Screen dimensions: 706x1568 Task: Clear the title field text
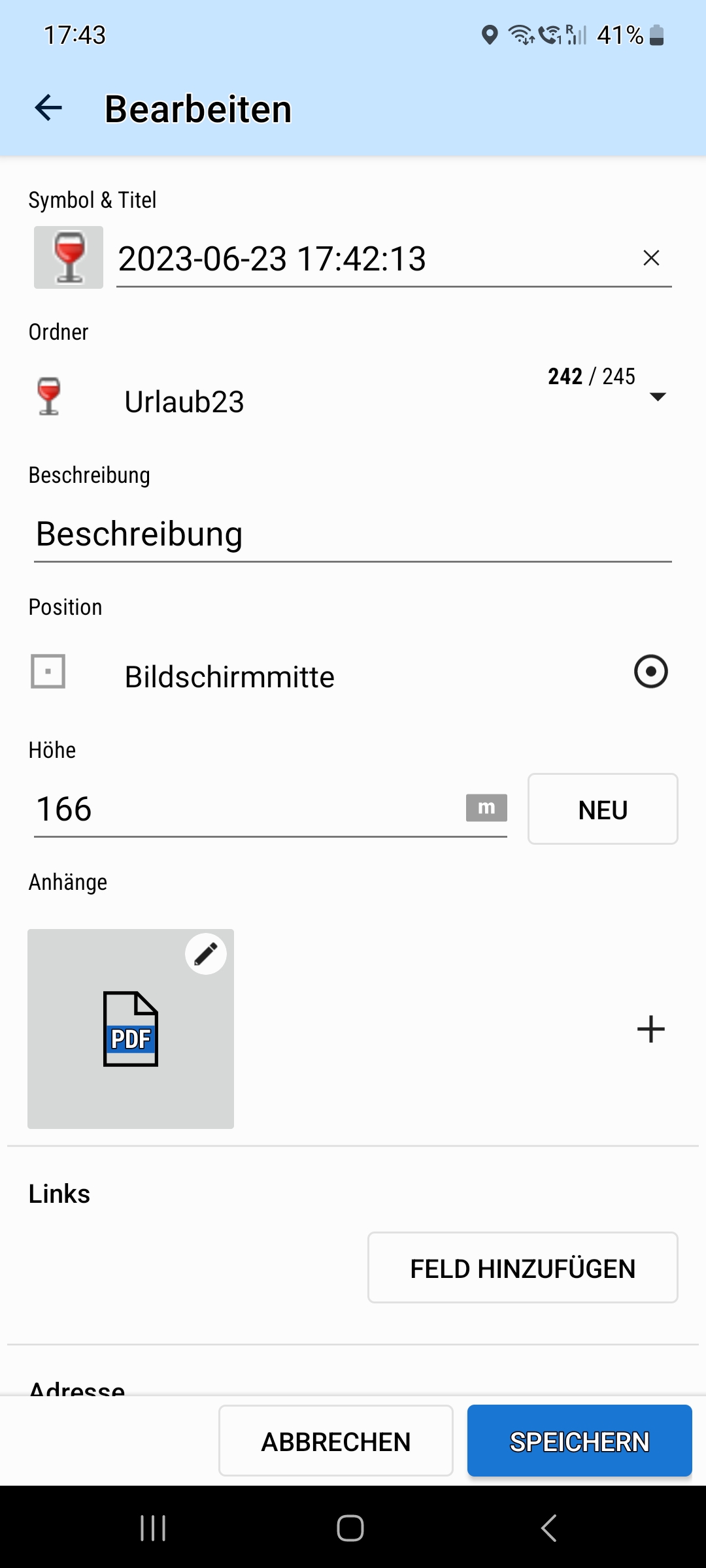pos(651,258)
